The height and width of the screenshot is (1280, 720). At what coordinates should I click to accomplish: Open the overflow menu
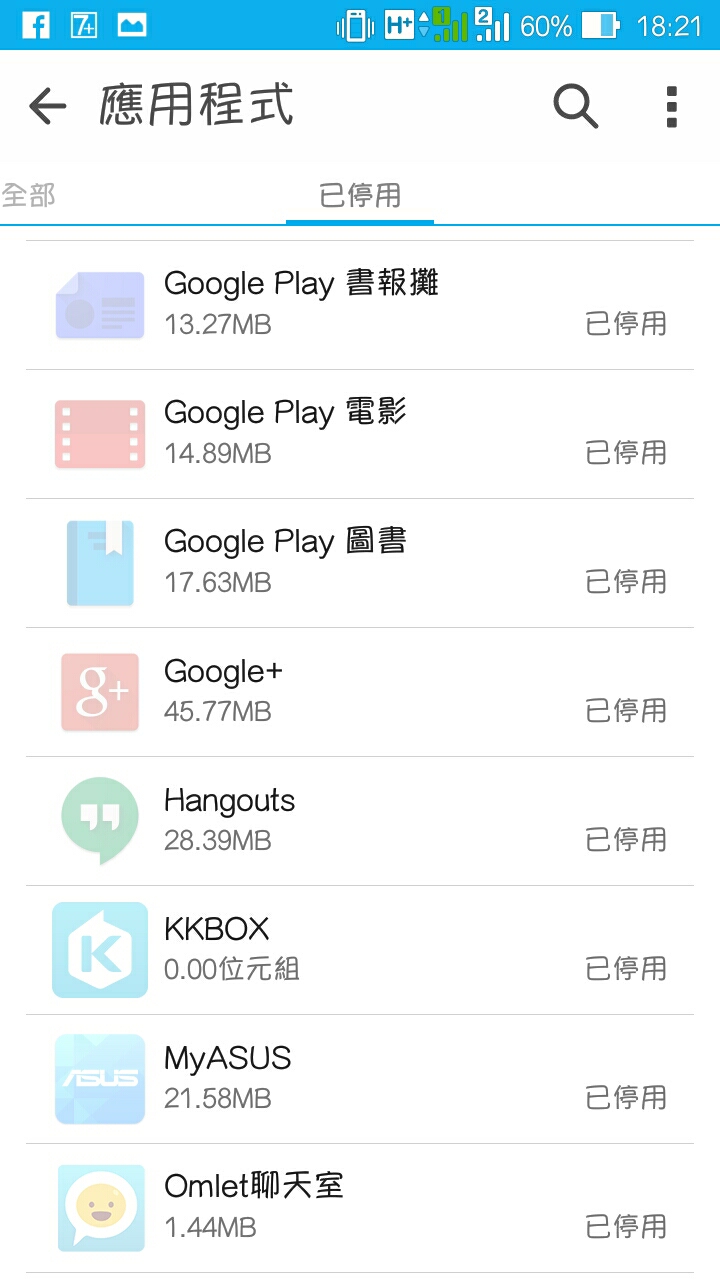click(672, 106)
